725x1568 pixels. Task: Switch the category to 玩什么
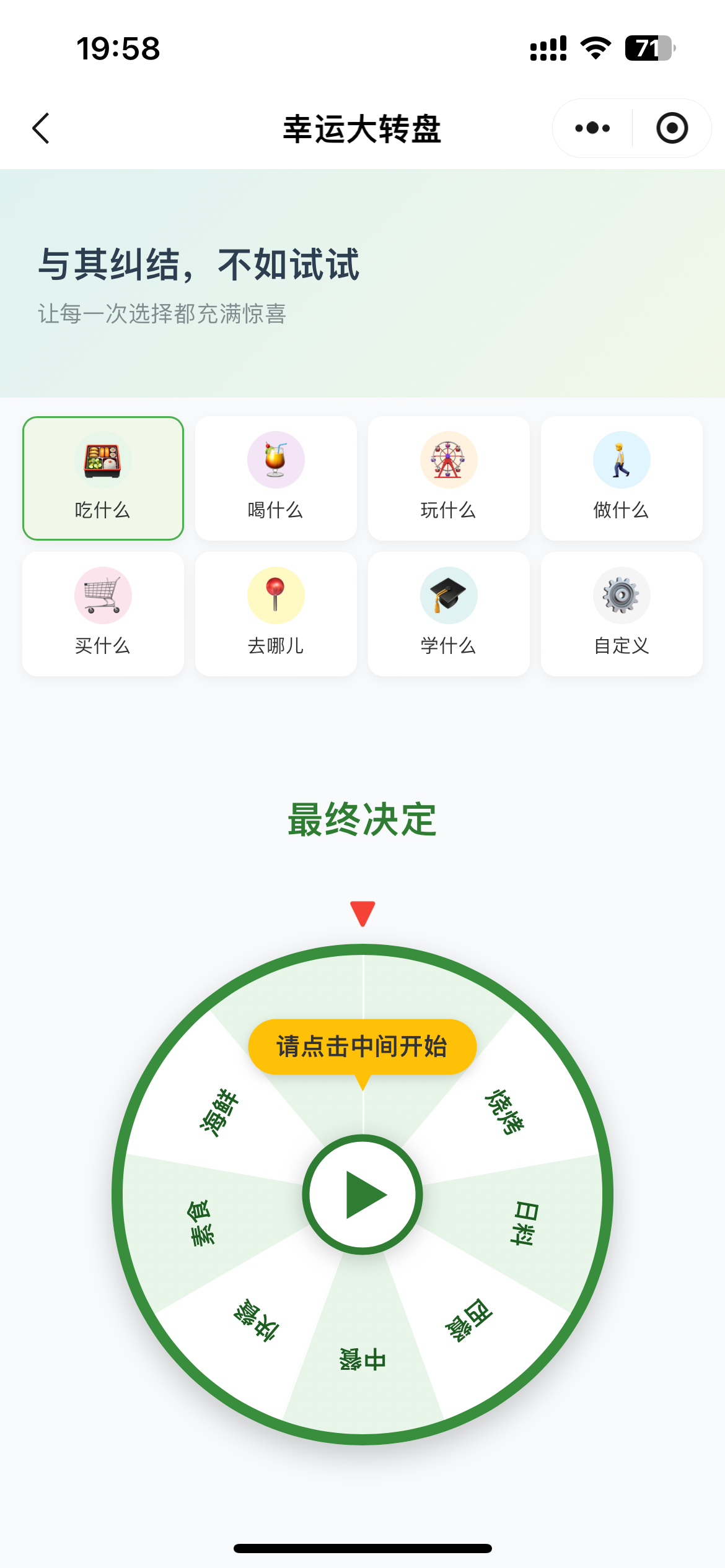click(448, 477)
